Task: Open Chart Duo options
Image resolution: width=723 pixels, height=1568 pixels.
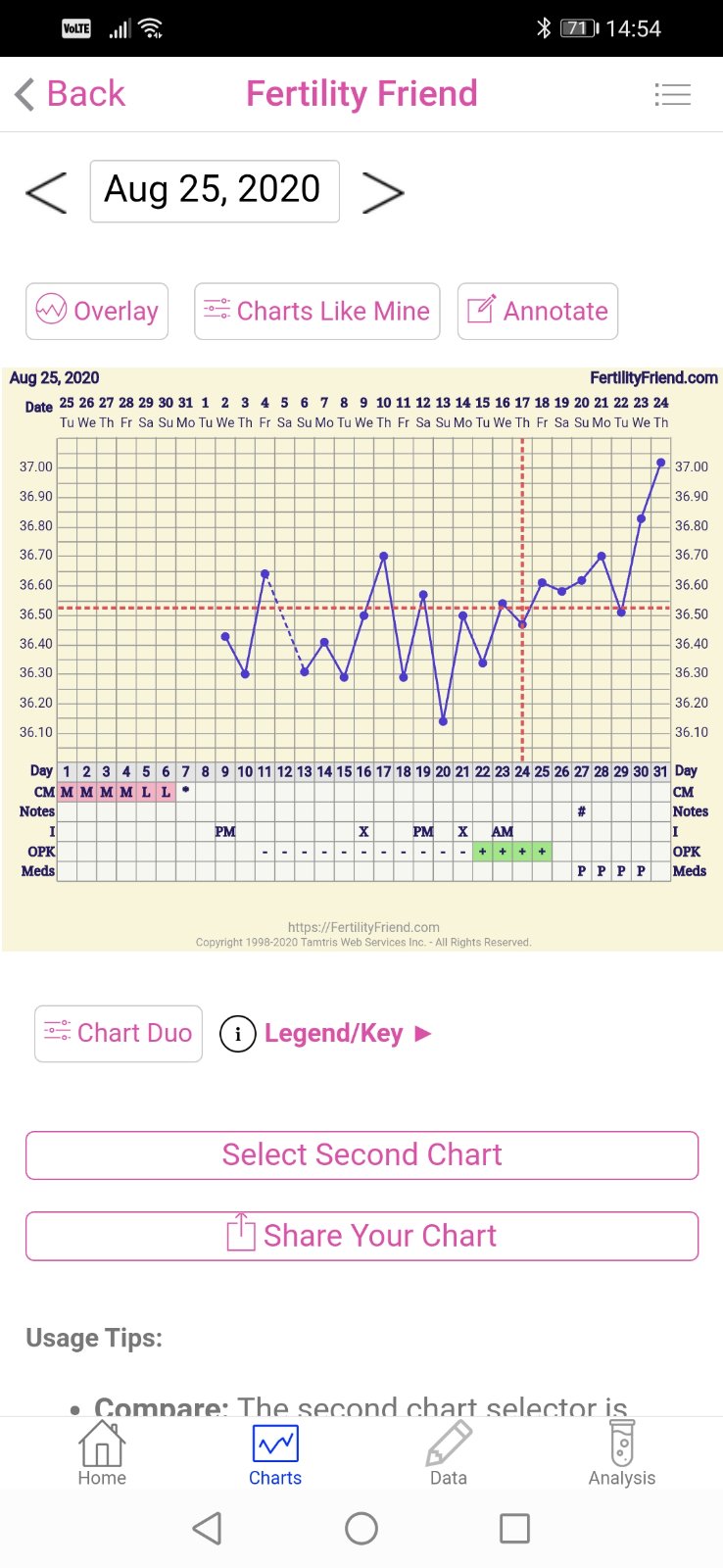Action: coord(119,1033)
